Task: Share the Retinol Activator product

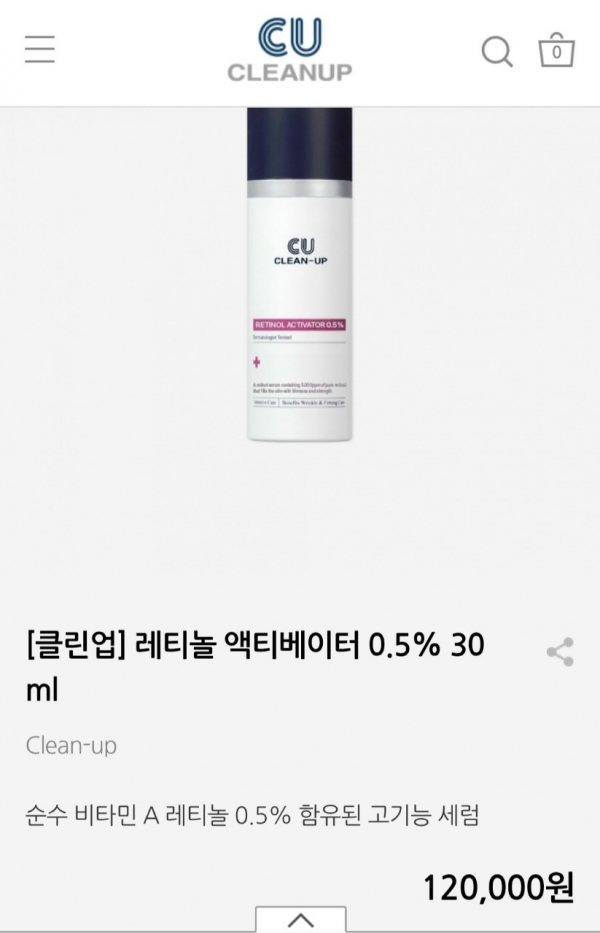Action: [560, 652]
